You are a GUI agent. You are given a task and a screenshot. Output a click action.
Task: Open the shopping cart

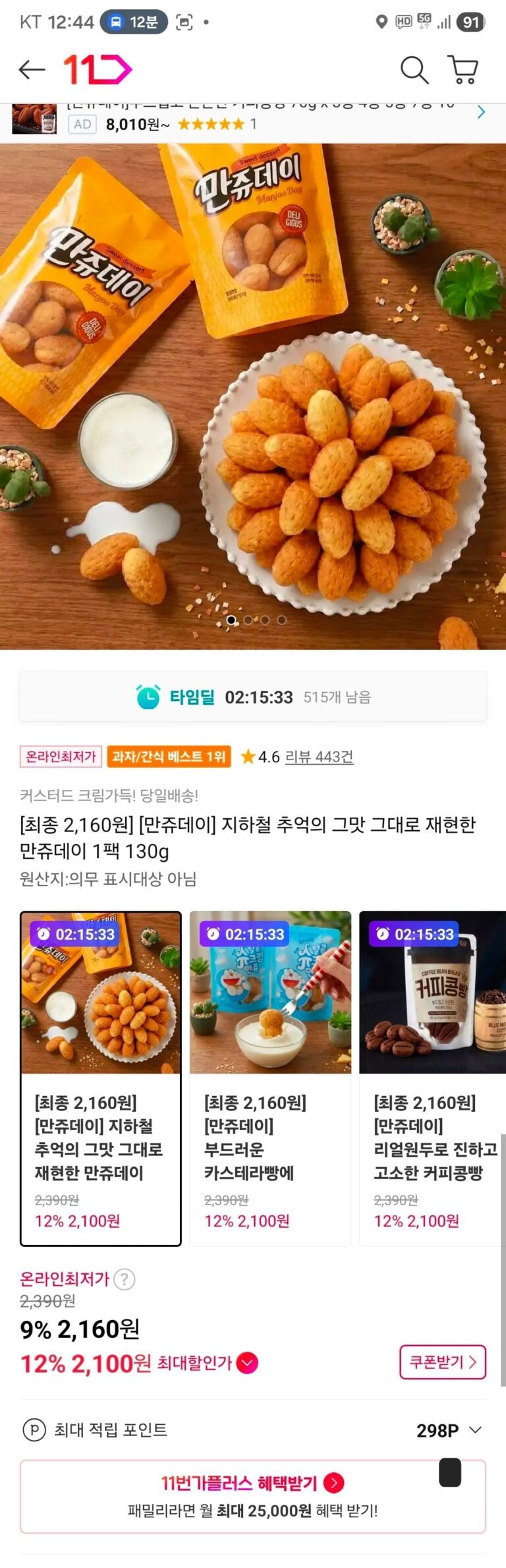463,69
